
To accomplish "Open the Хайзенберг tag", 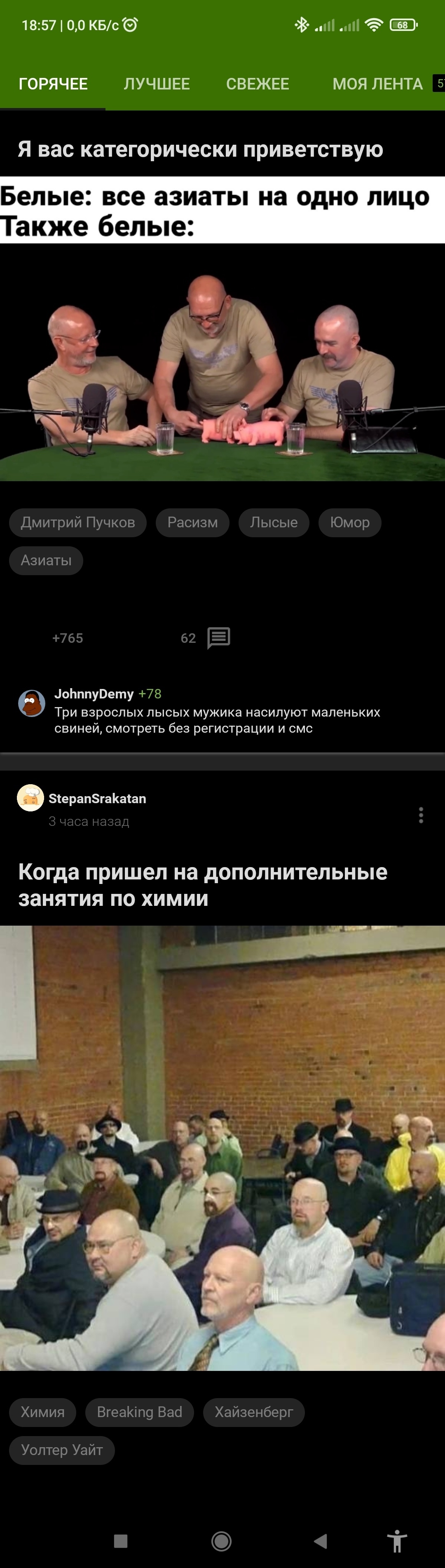I will pyautogui.click(x=253, y=1412).
